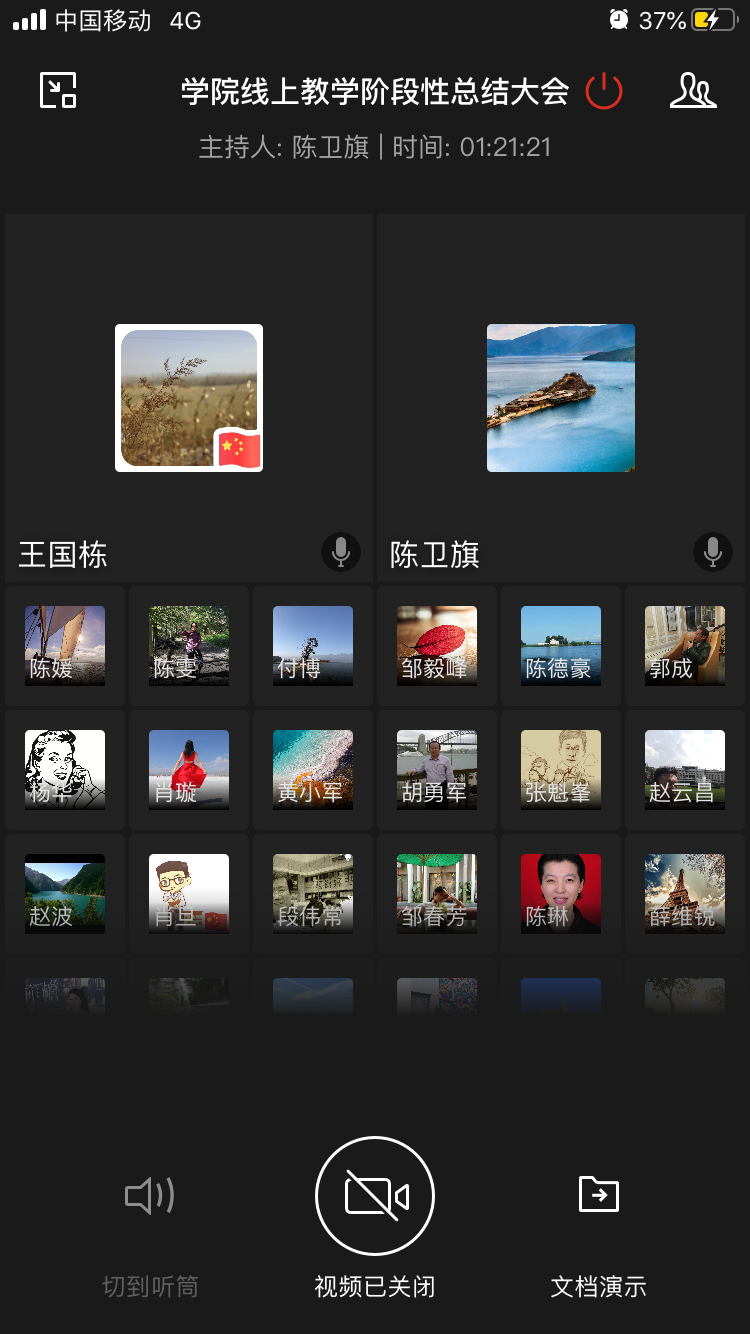
Task: Select participant 王国栋's video tile
Action: (189, 398)
